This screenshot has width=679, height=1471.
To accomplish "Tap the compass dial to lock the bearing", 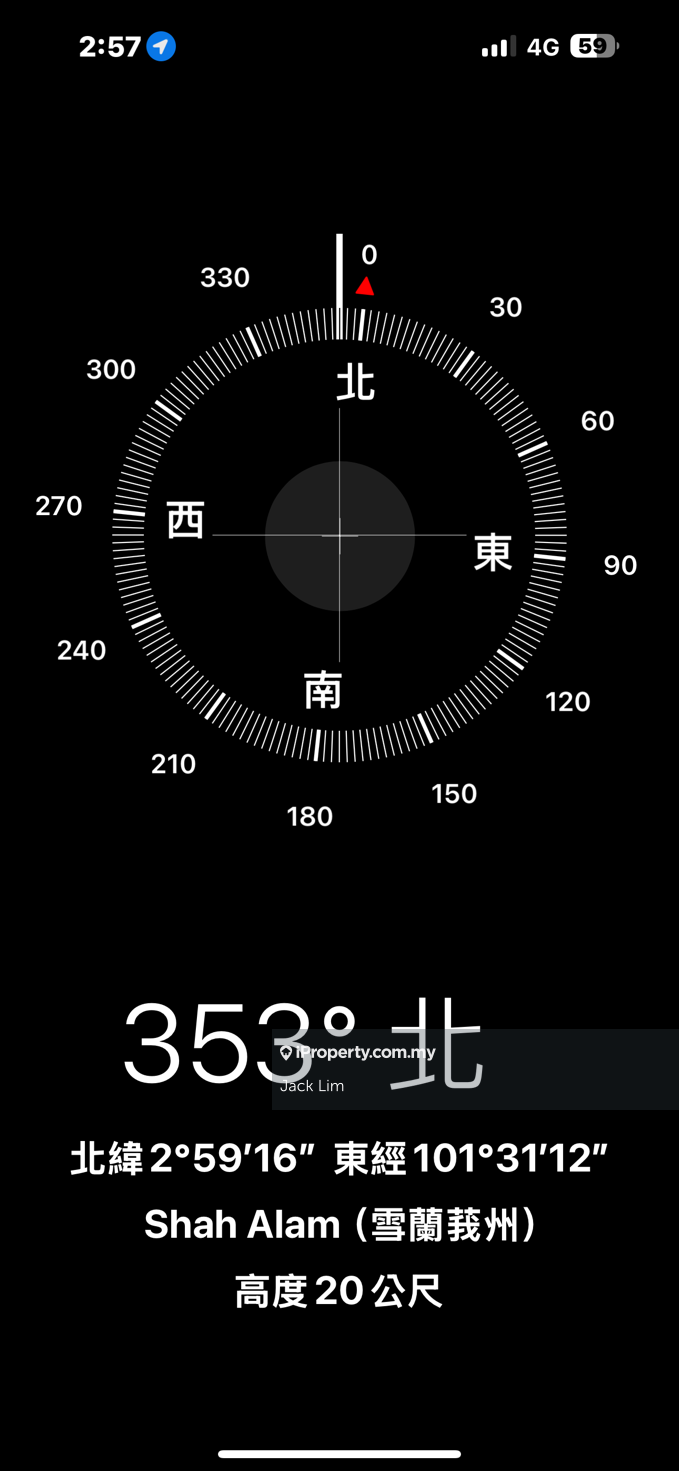I will pyautogui.click(x=339, y=536).
